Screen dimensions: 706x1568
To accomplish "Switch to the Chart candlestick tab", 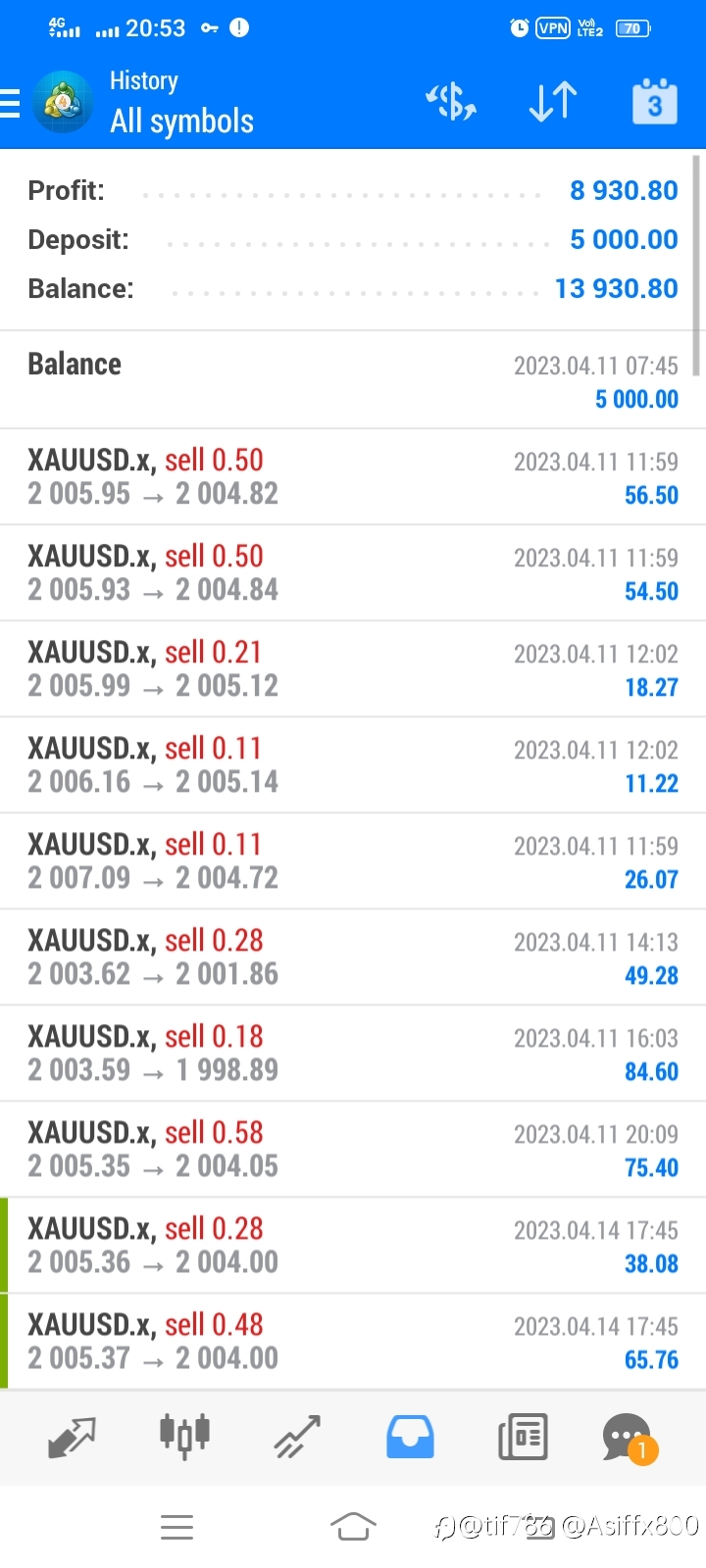I will pos(184,1437).
